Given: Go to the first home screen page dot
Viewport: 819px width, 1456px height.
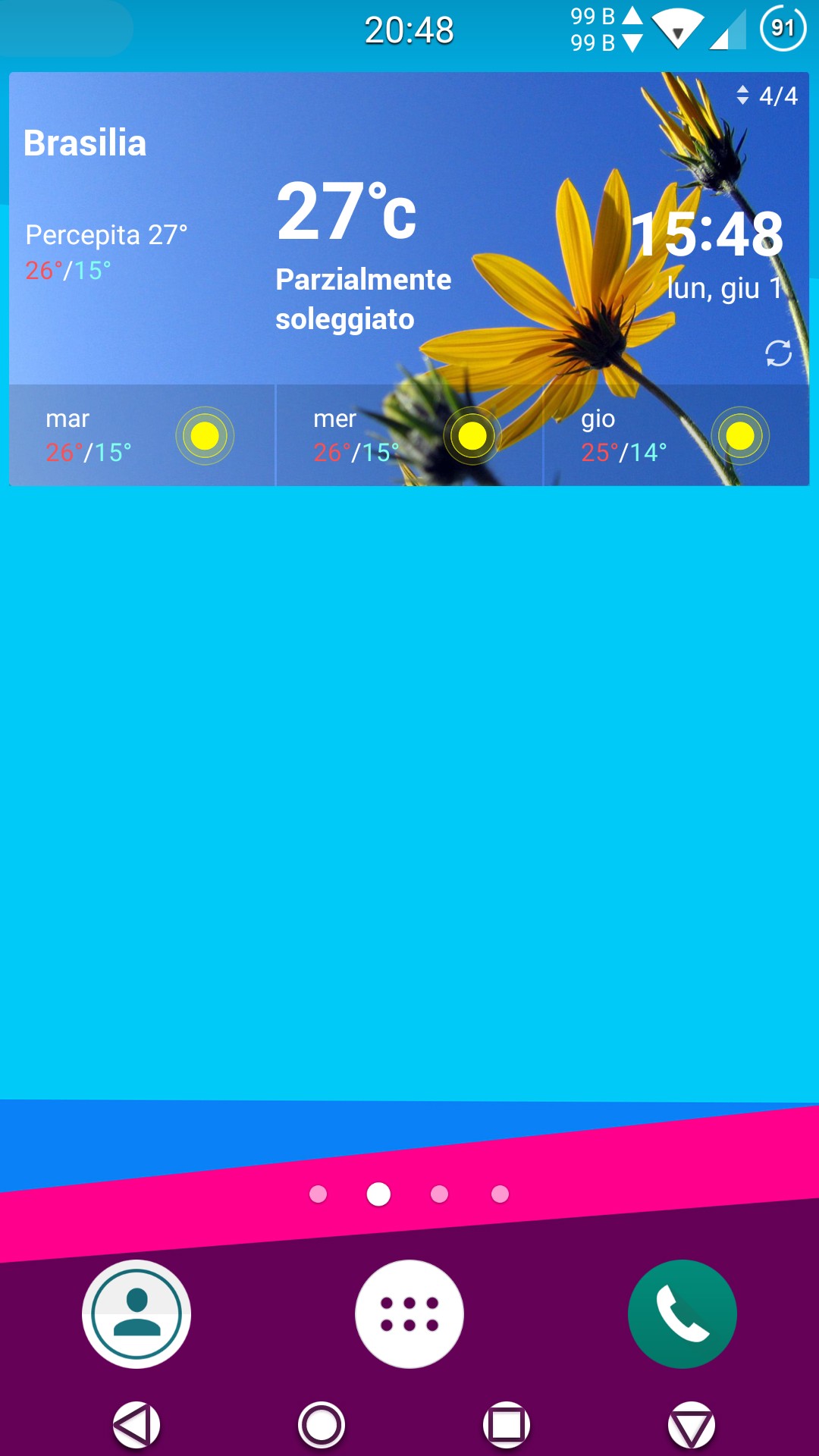Looking at the screenshot, I should pos(318,1194).
